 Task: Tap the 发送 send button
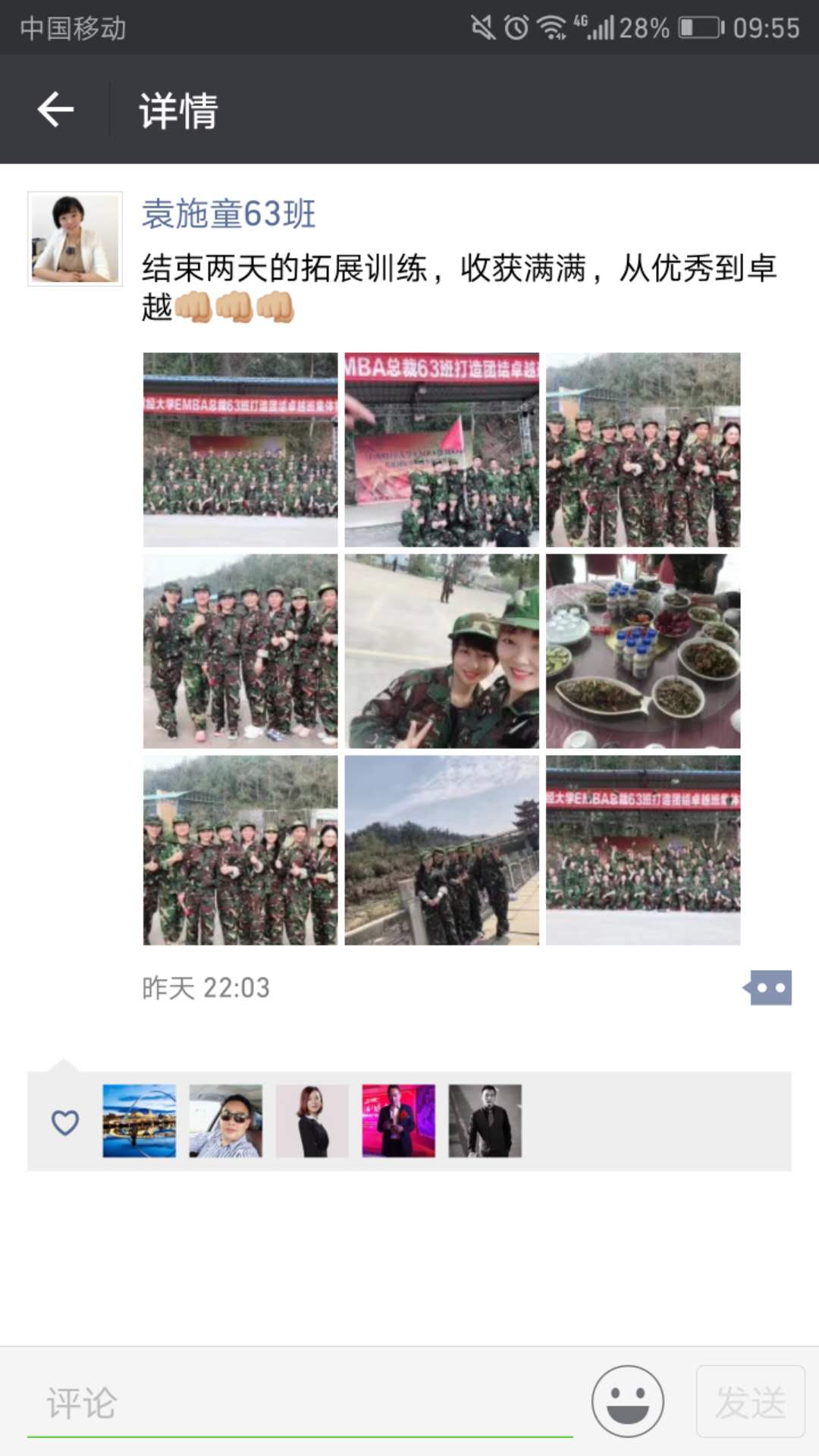pos(750,1401)
